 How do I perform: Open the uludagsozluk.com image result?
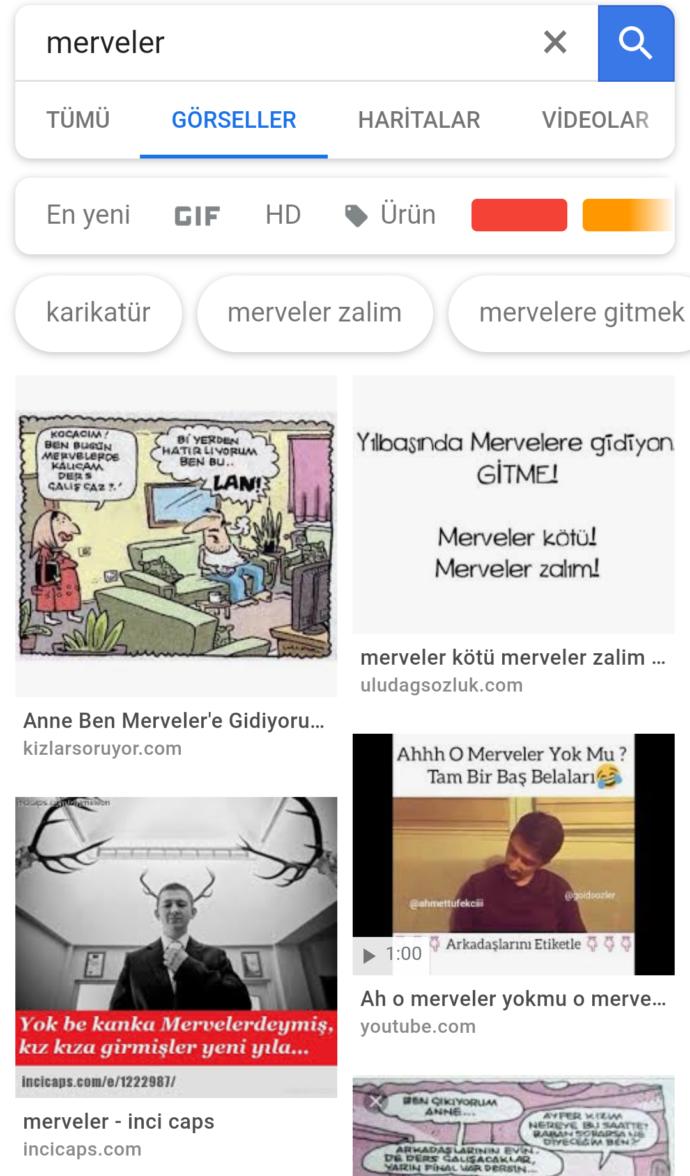point(513,505)
